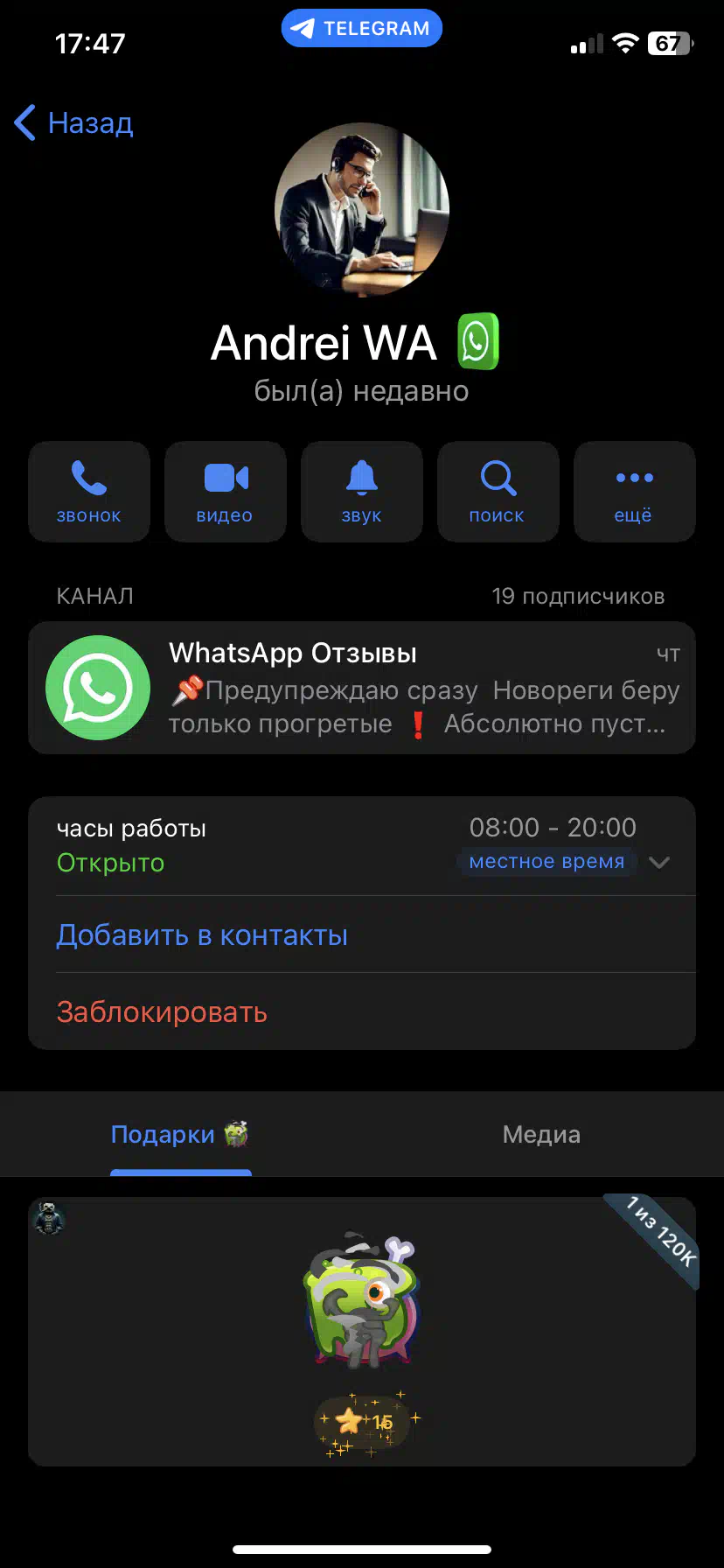Go back with the Назад button
Image resolution: width=724 pixels, height=1568 pixels.
pos(73,123)
